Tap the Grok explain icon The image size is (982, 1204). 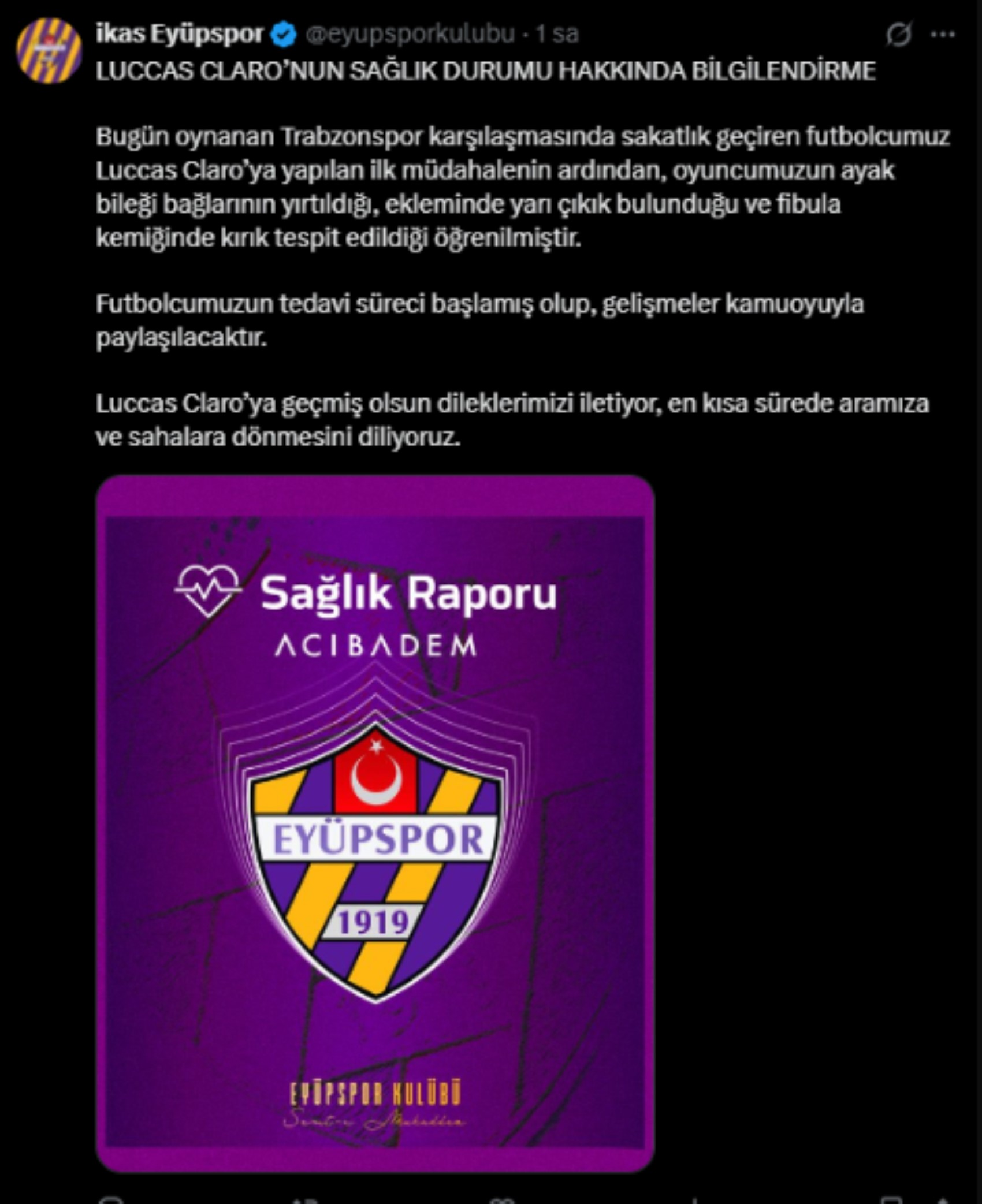tap(899, 34)
